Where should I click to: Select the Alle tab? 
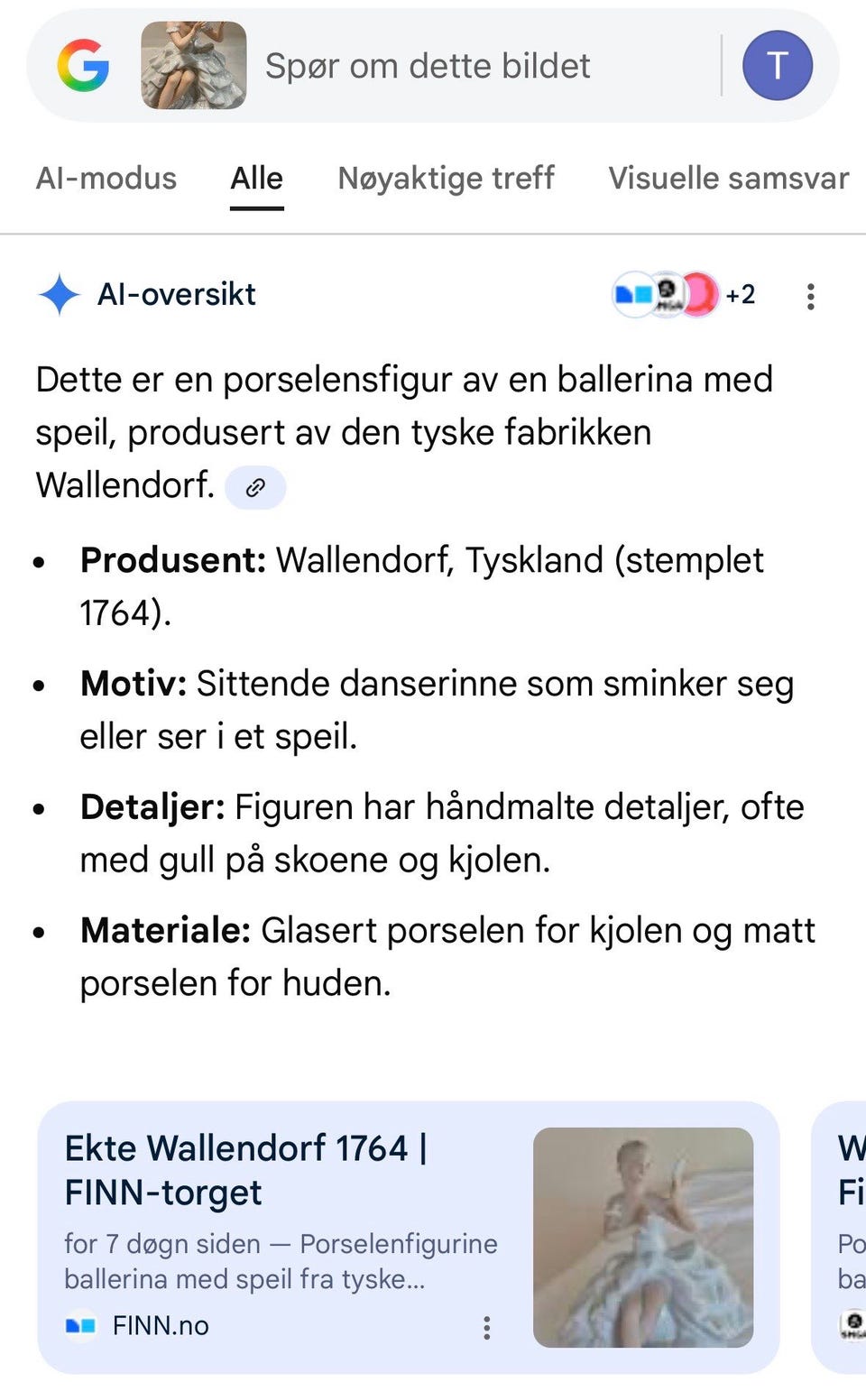[255, 178]
